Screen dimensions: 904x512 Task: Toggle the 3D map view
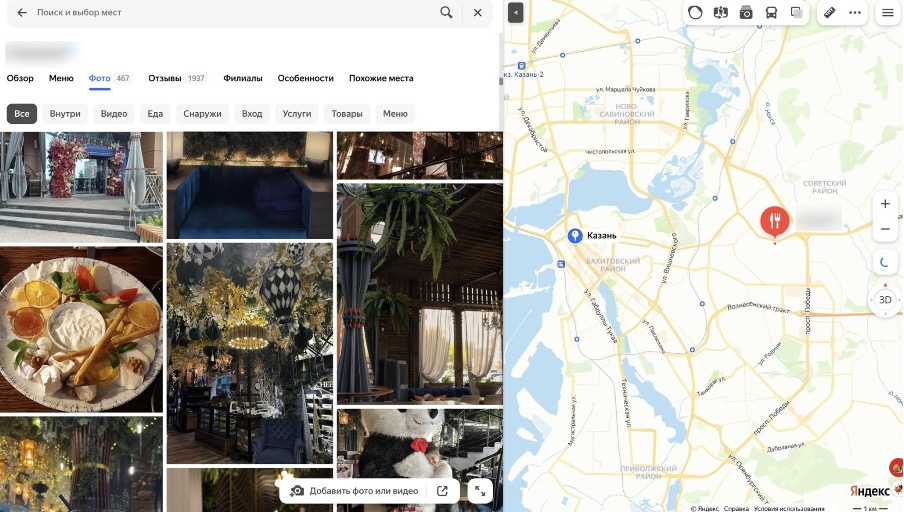(885, 300)
